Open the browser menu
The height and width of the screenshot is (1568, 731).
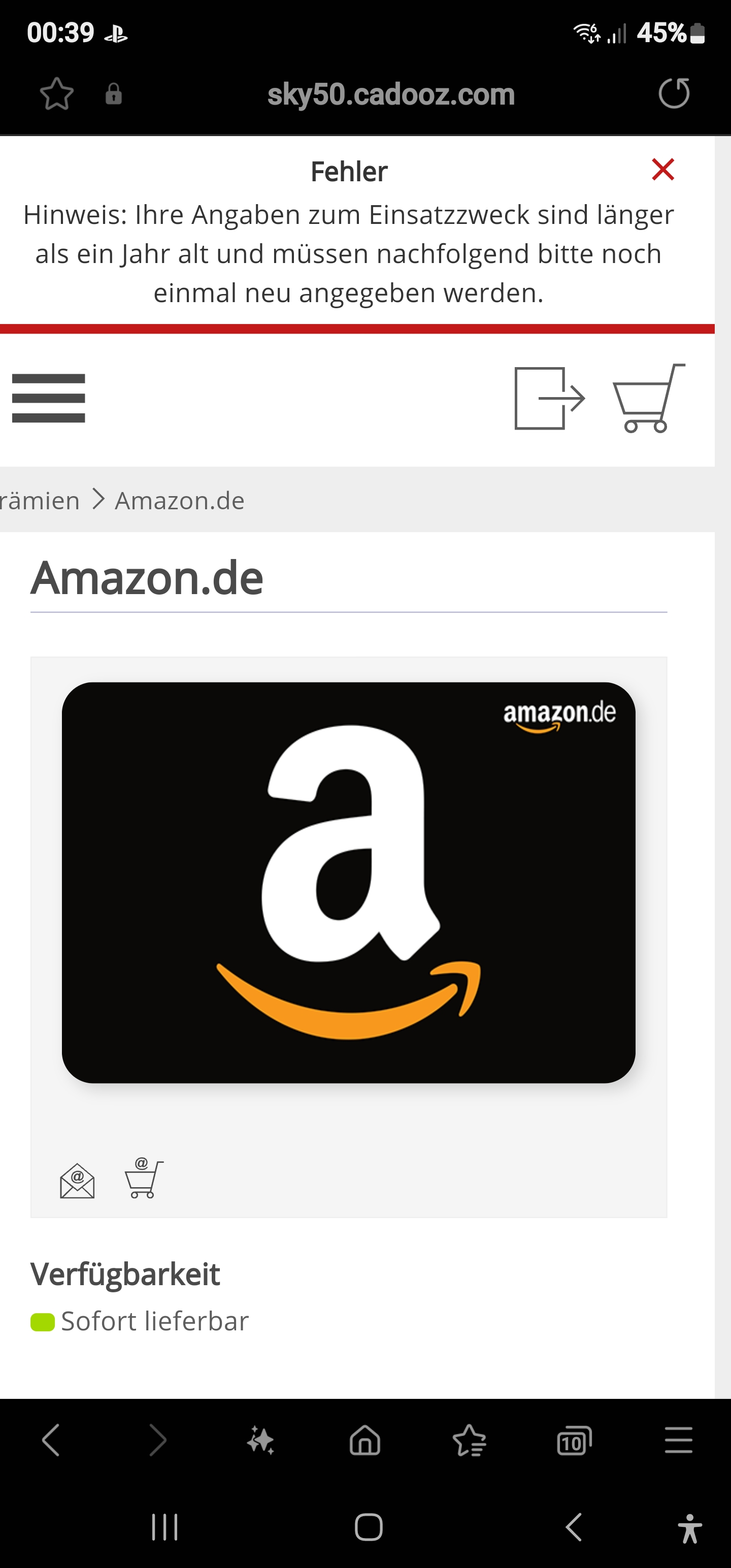[679, 1440]
